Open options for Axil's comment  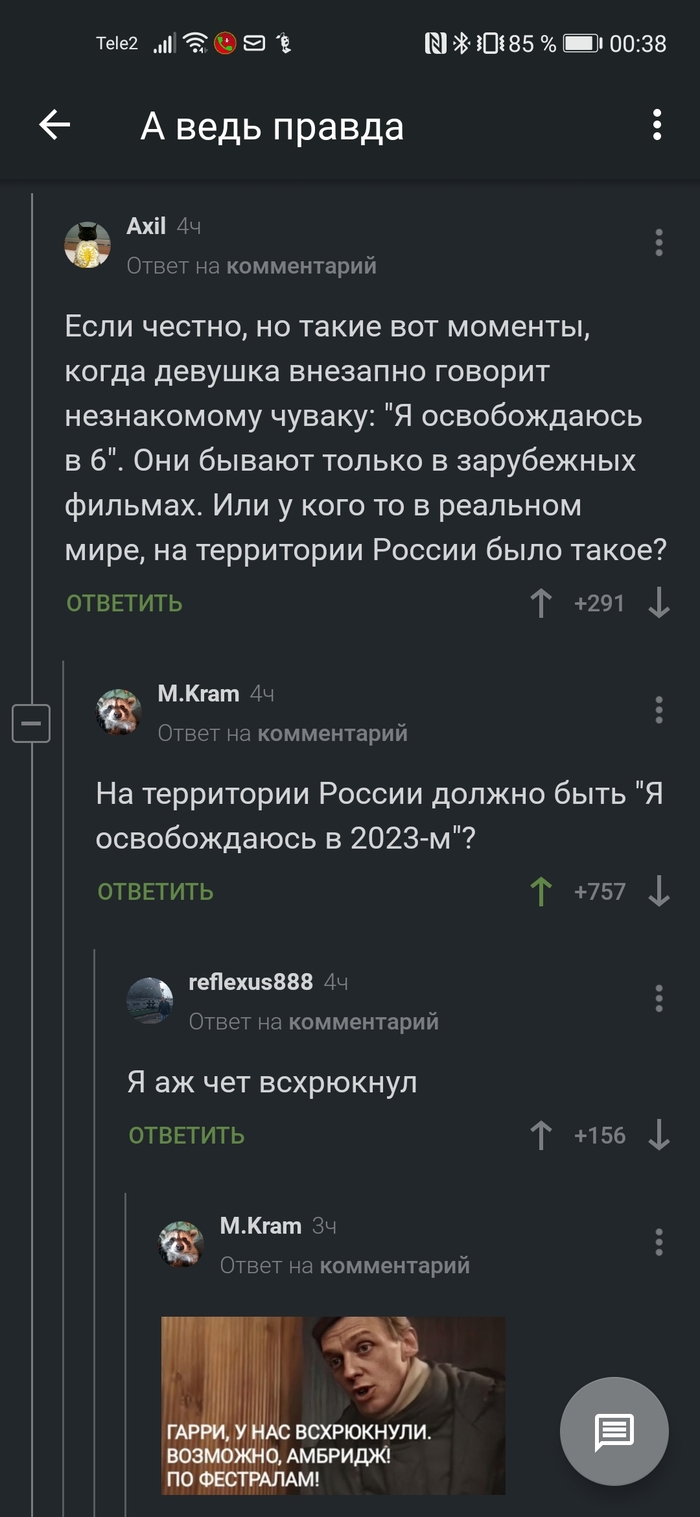pos(658,243)
